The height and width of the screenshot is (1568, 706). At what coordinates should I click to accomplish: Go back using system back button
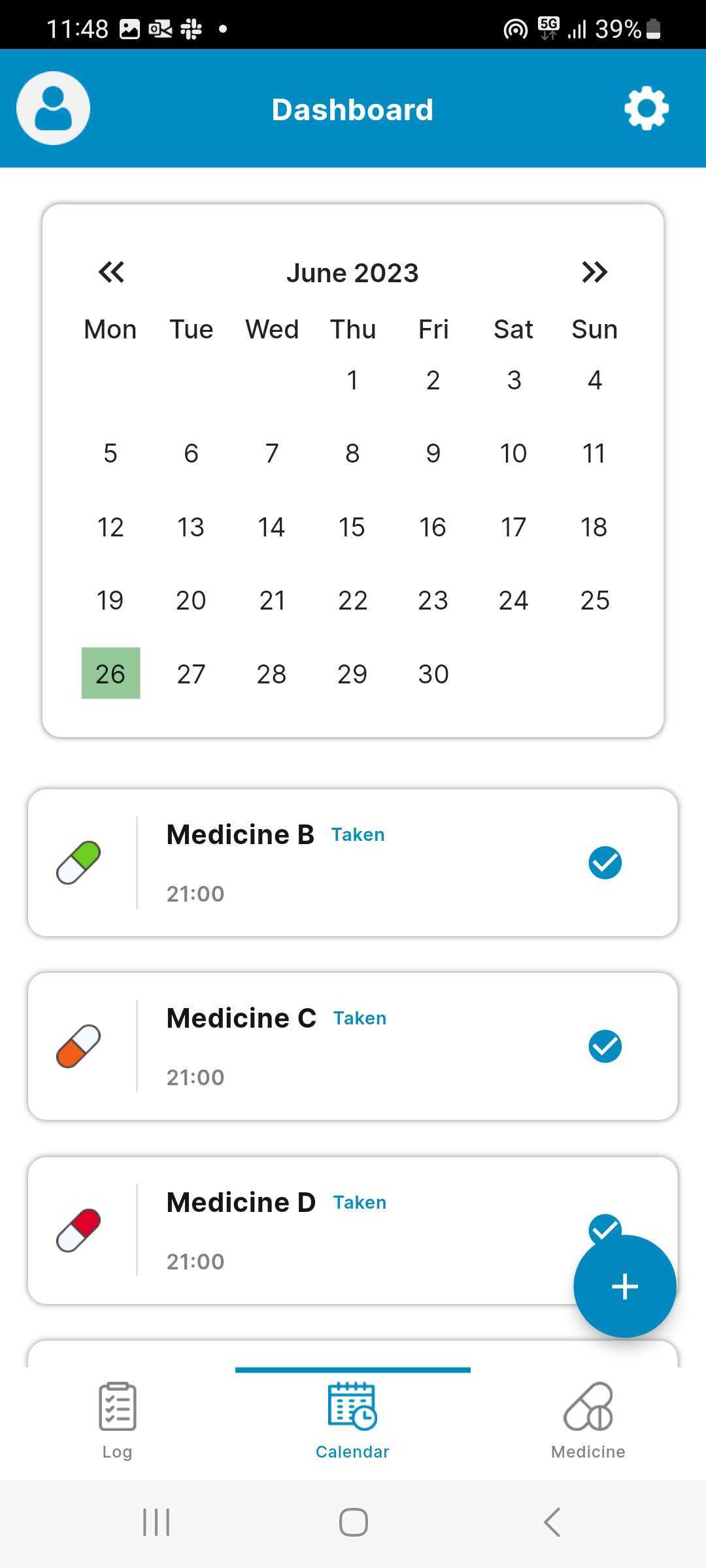552,1522
